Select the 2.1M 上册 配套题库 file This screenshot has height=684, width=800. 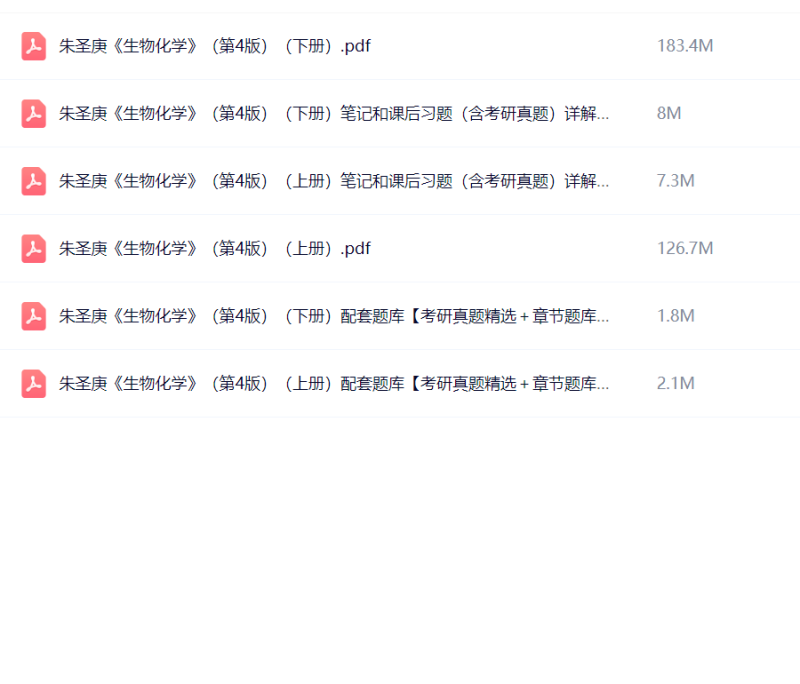(334, 384)
